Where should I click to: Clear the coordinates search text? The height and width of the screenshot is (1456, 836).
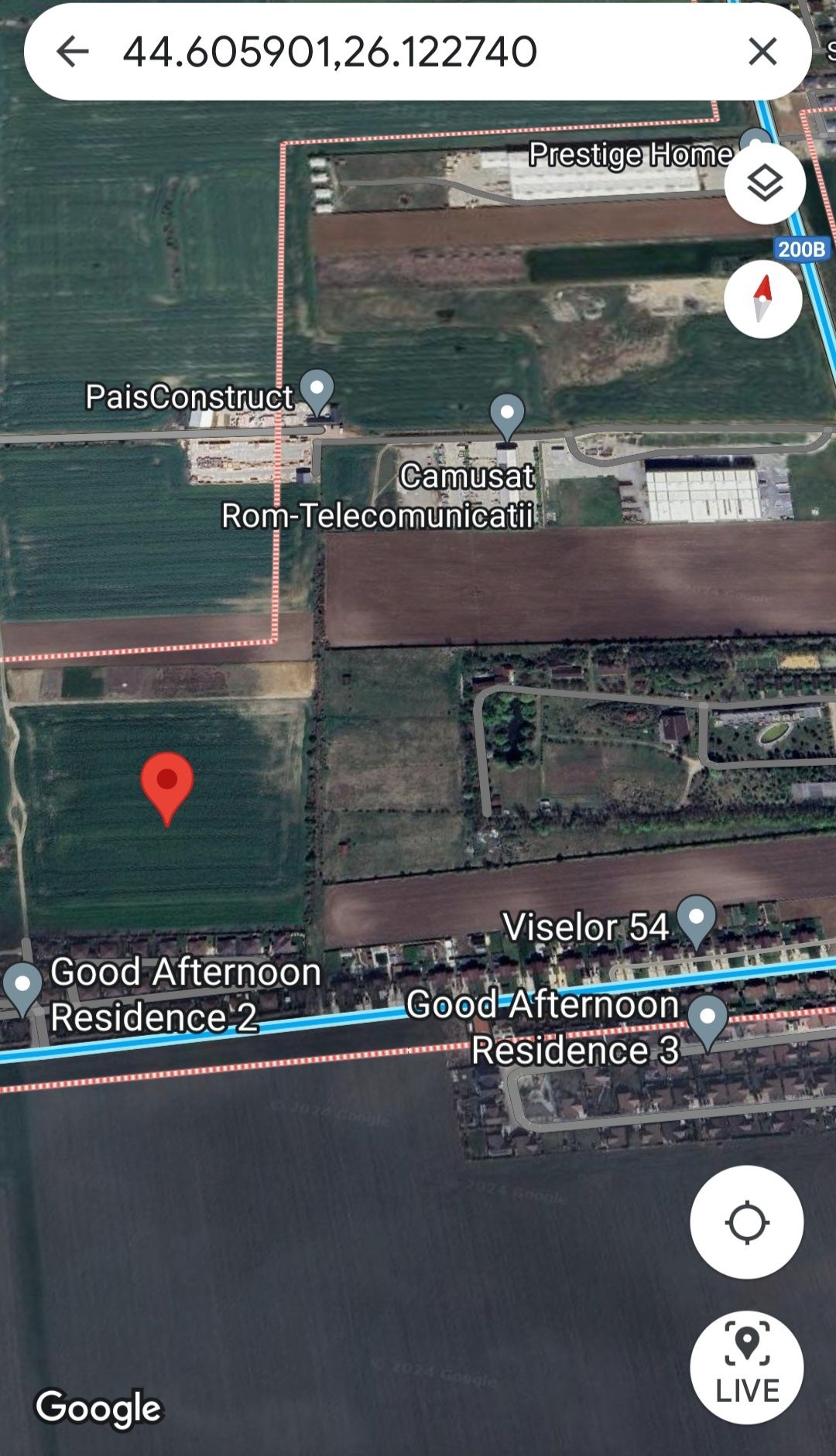[x=762, y=52]
